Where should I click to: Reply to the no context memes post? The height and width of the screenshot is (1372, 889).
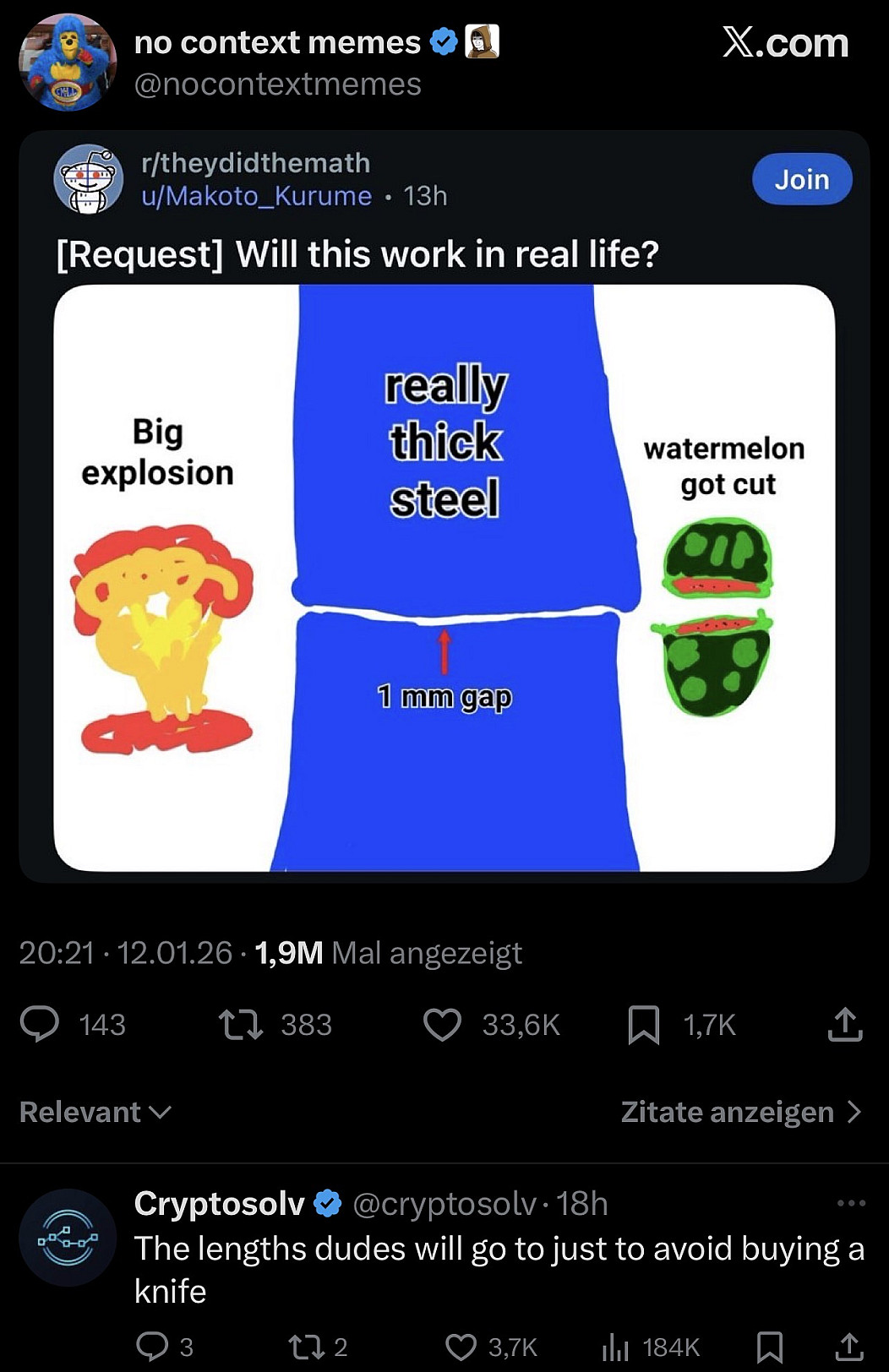coord(40,1024)
